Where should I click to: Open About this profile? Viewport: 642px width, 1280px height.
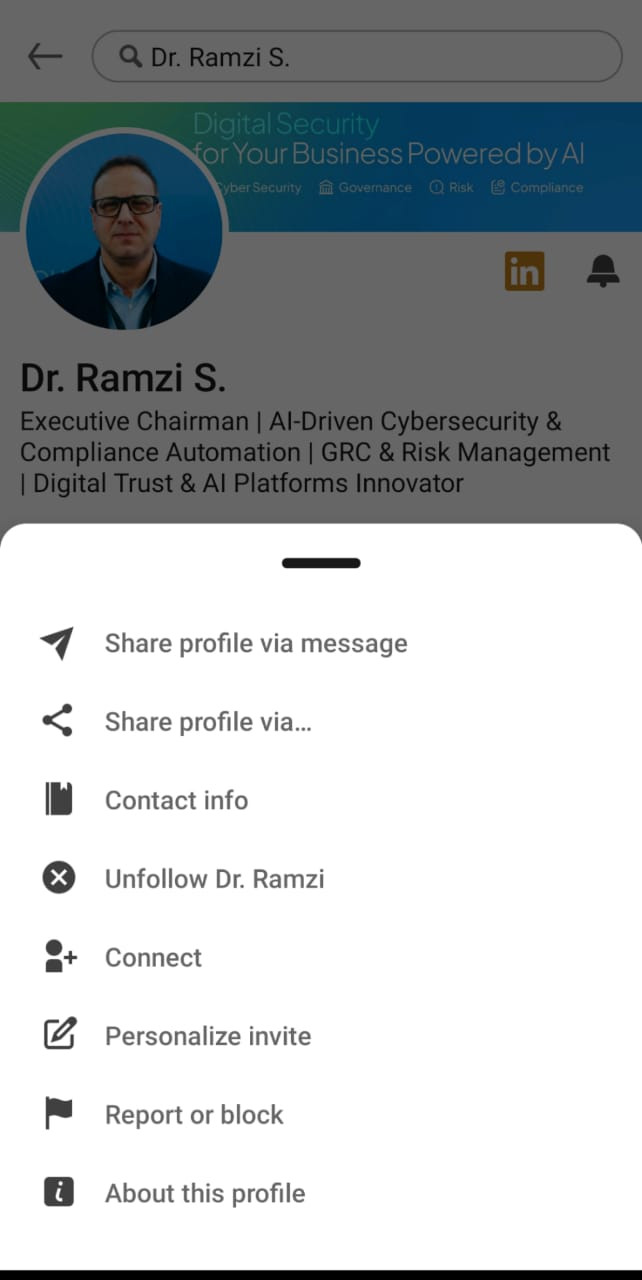205,1193
